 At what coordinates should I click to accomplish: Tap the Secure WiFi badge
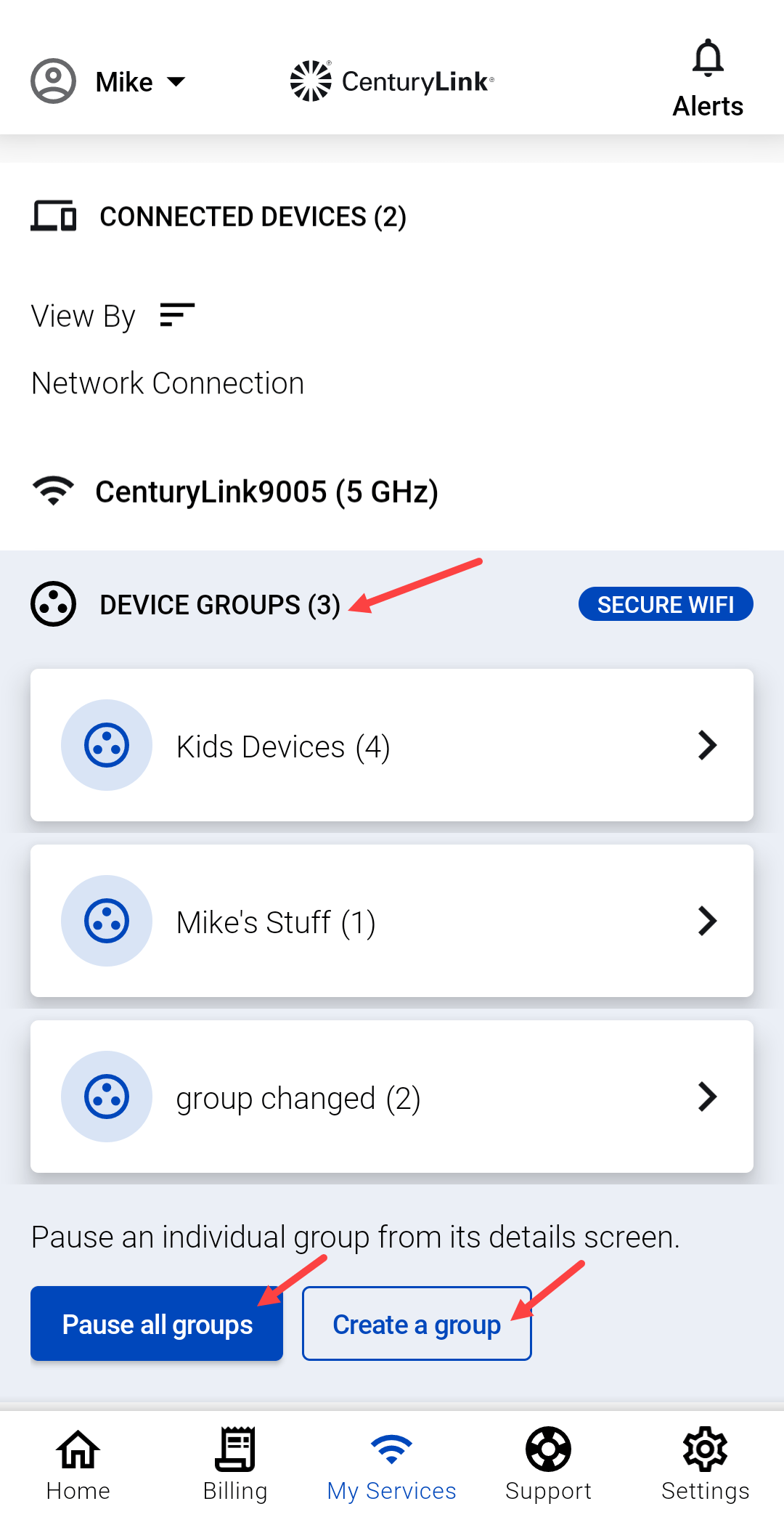tap(666, 604)
